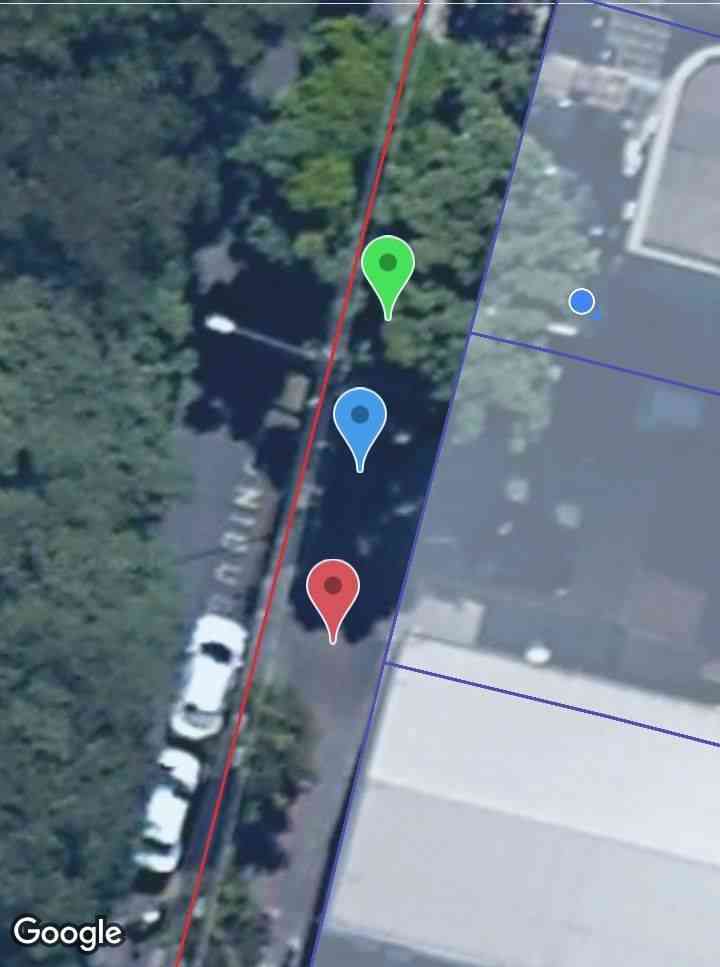Image resolution: width=720 pixels, height=967 pixels.
Task: Tap the small blue location dot
Action: click(582, 301)
